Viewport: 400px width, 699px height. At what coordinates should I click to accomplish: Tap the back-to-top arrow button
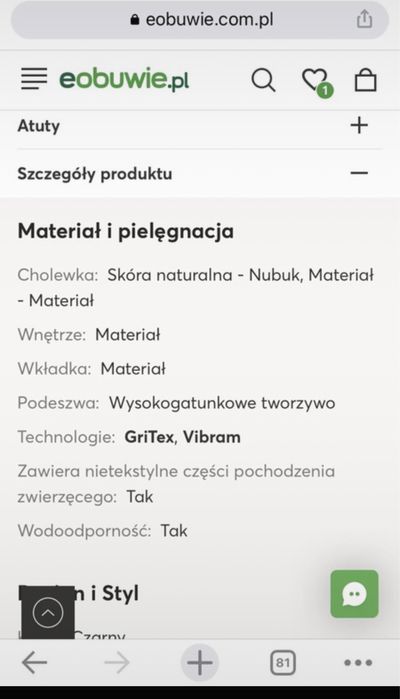coord(48,613)
